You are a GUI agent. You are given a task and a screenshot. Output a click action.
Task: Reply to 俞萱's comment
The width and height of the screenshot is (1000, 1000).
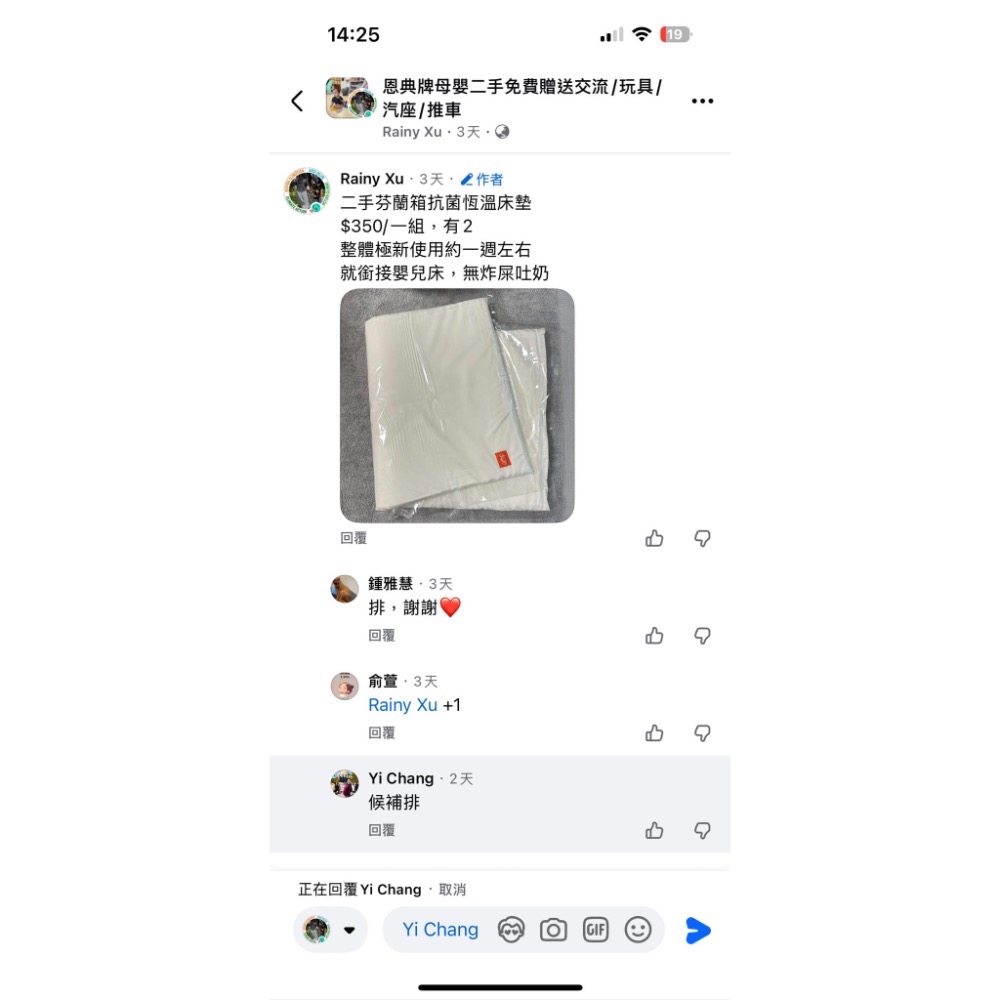(381, 733)
